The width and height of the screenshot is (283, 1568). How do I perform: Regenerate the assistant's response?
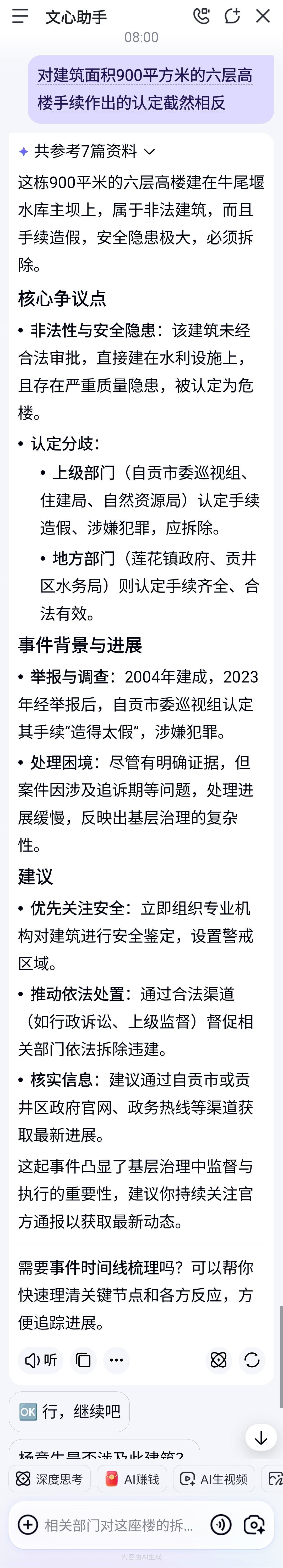tap(252, 1360)
